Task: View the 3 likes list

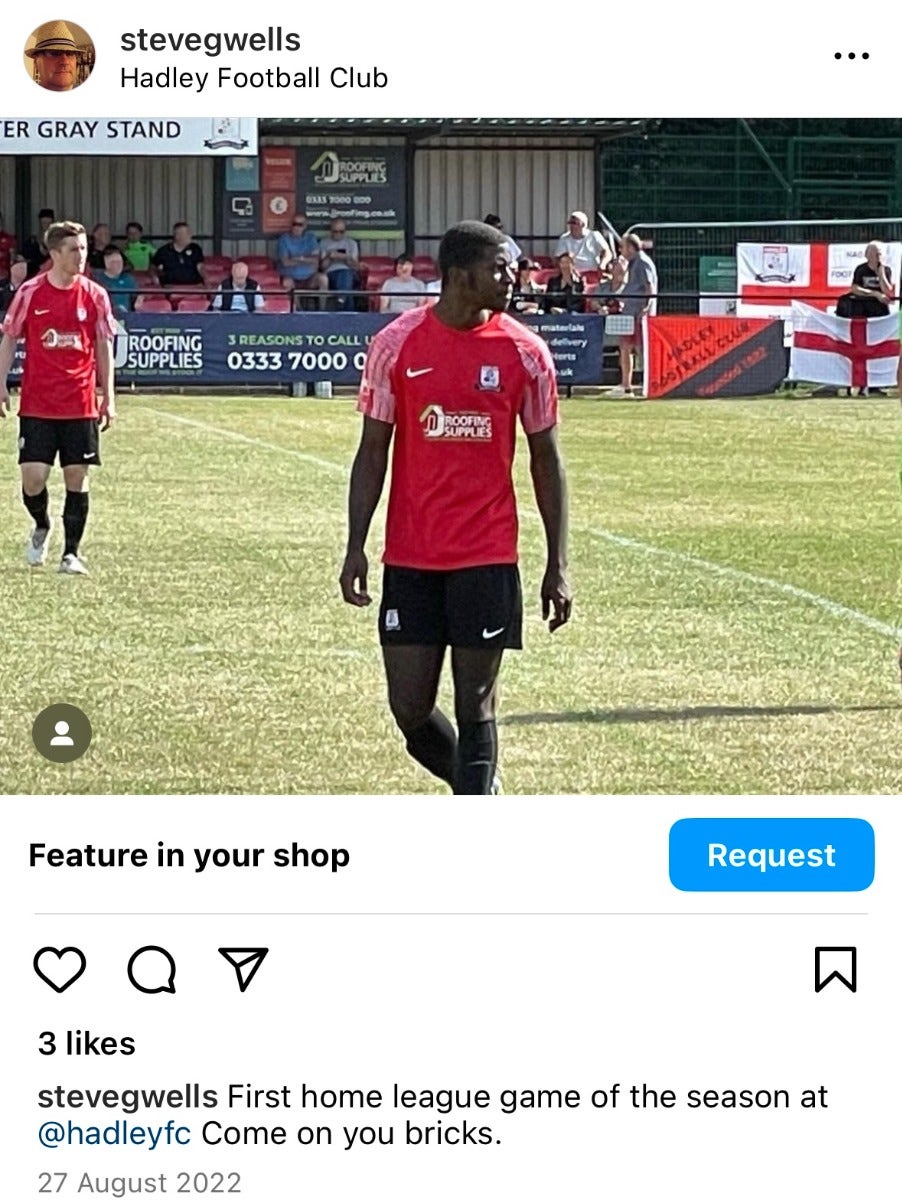Action: tap(86, 1043)
